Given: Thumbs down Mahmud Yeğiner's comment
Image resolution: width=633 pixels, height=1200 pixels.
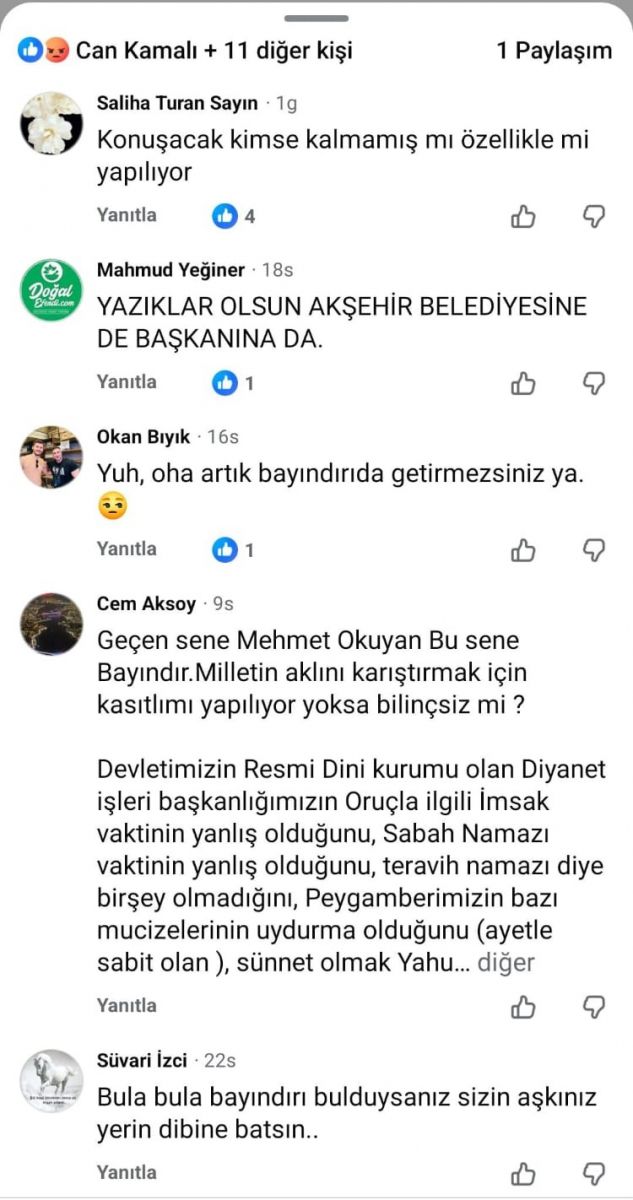Looking at the screenshot, I should pos(595,383).
